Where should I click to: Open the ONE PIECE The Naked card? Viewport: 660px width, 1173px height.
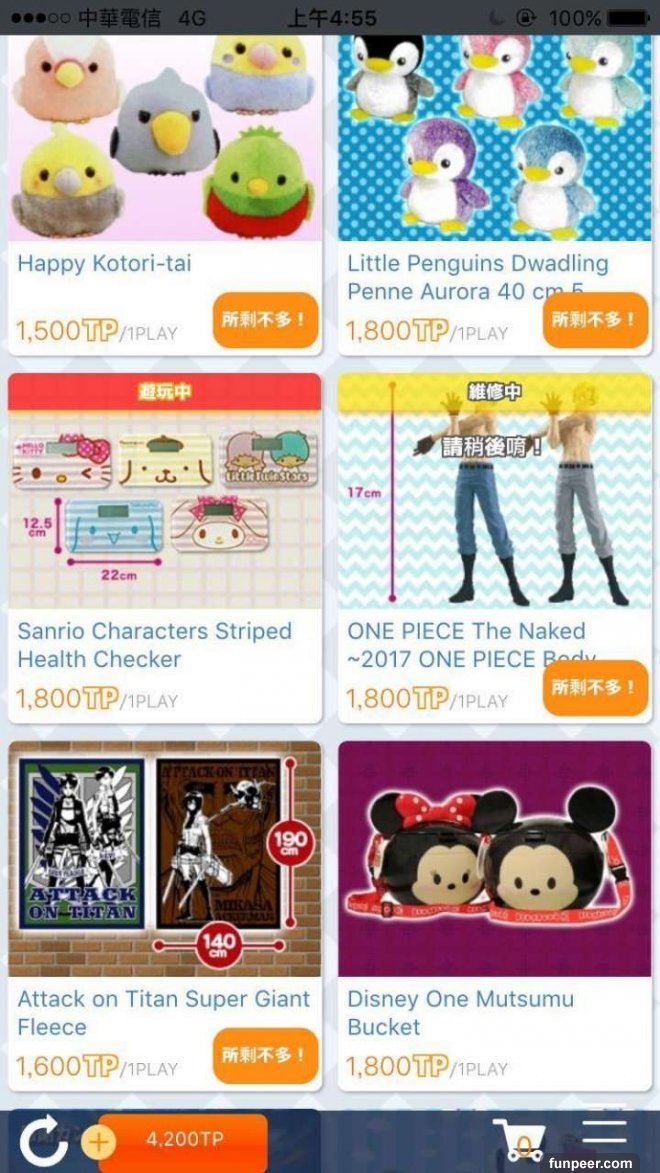coord(495,500)
